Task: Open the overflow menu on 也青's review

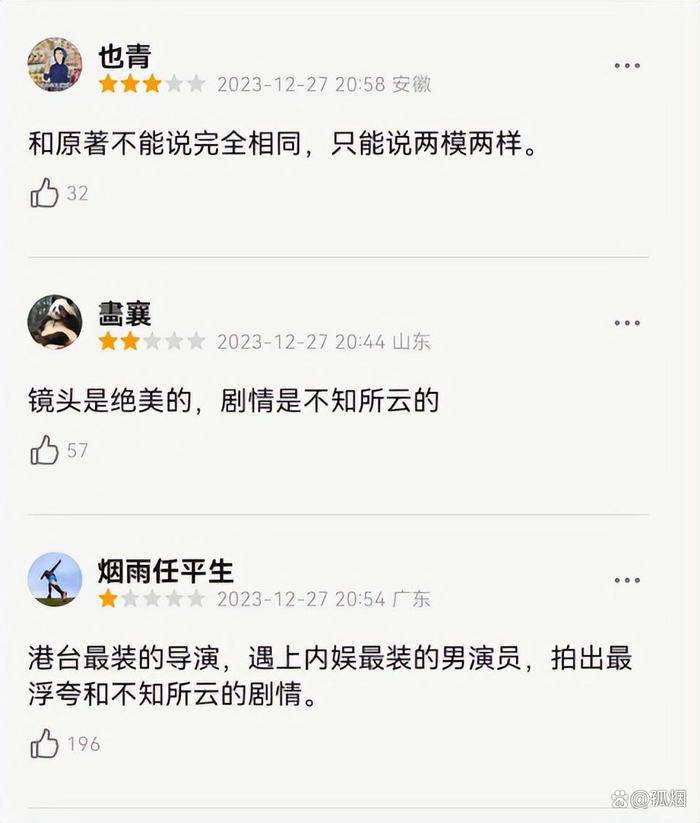Action: click(x=627, y=66)
